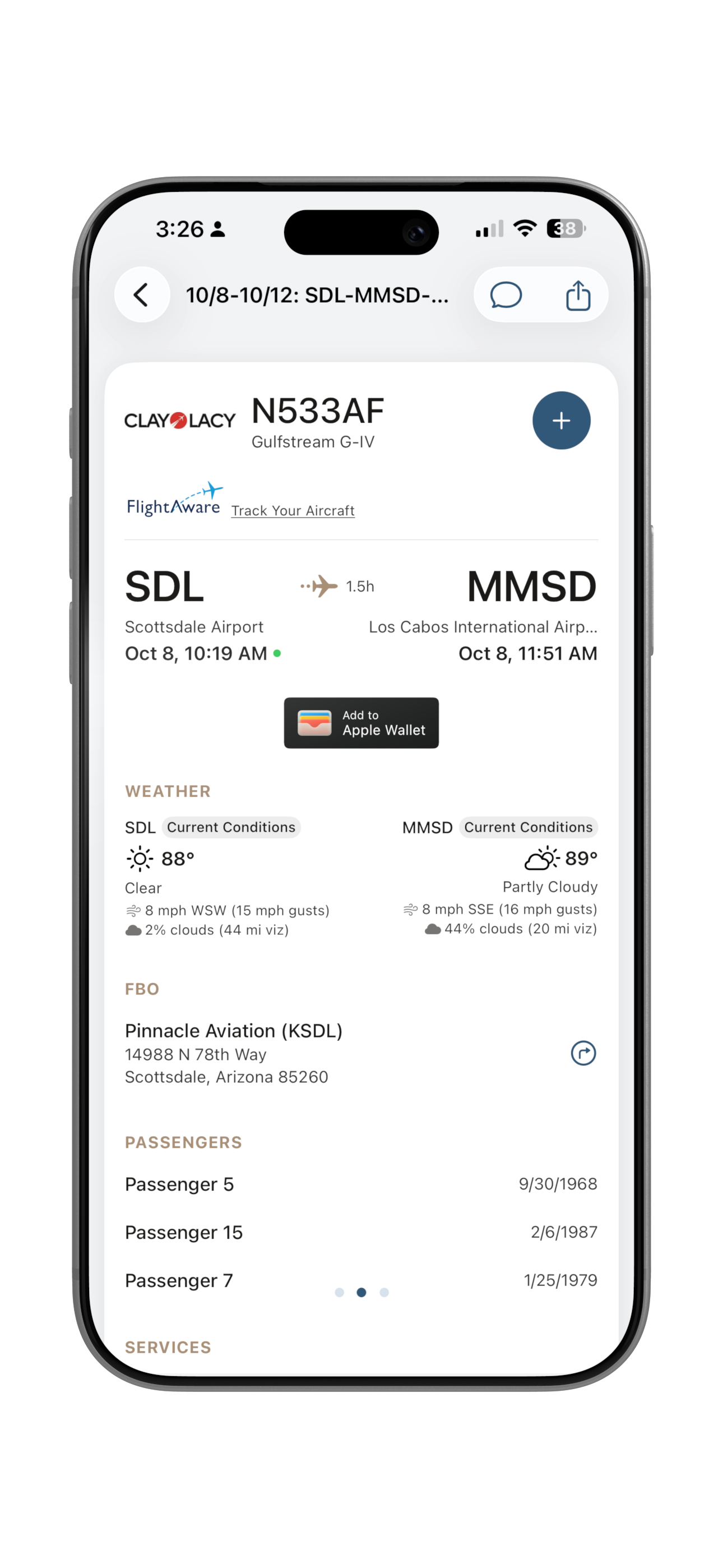Share this trip itinerary
The height and width of the screenshot is (1568, 723).
tap(577, 295)
